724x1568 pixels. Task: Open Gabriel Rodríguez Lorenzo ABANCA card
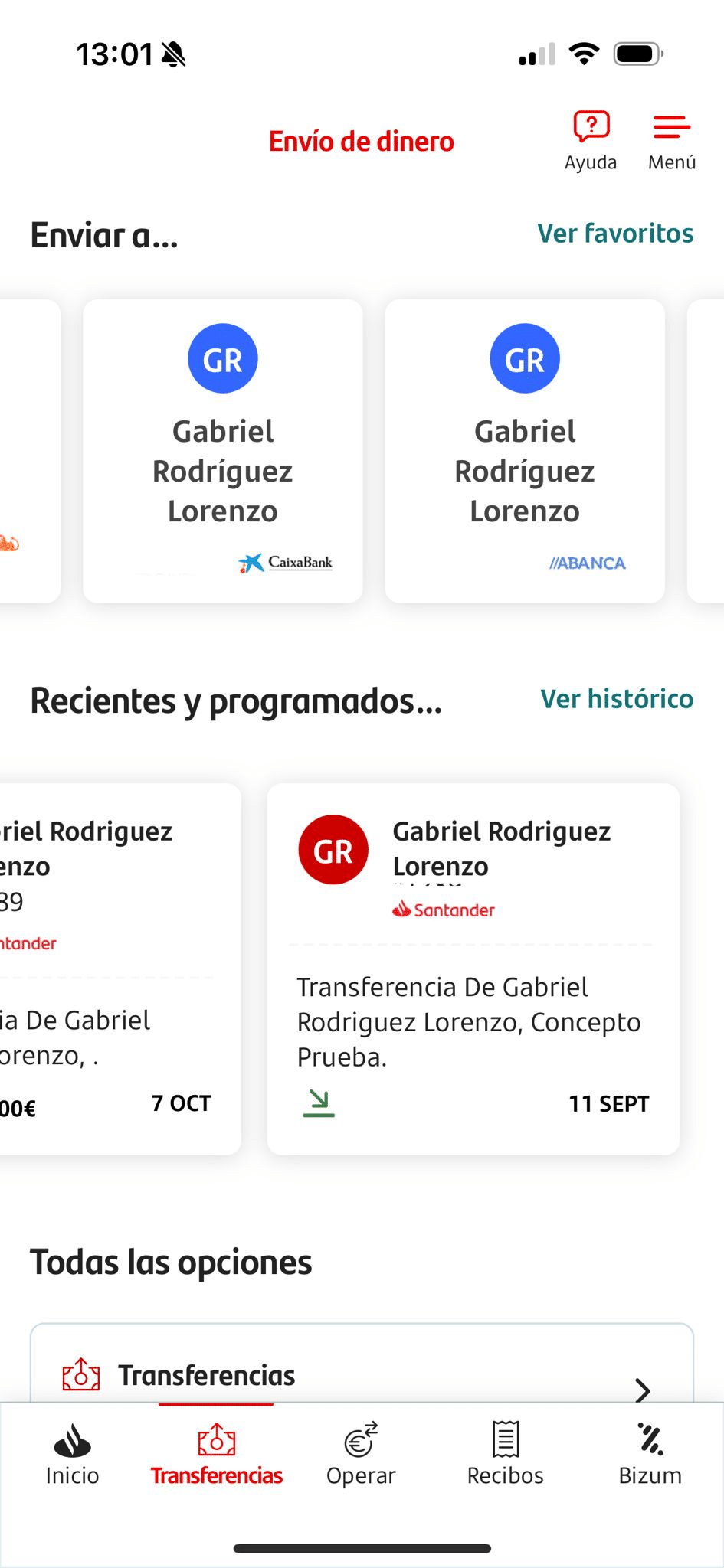(524, 449)
